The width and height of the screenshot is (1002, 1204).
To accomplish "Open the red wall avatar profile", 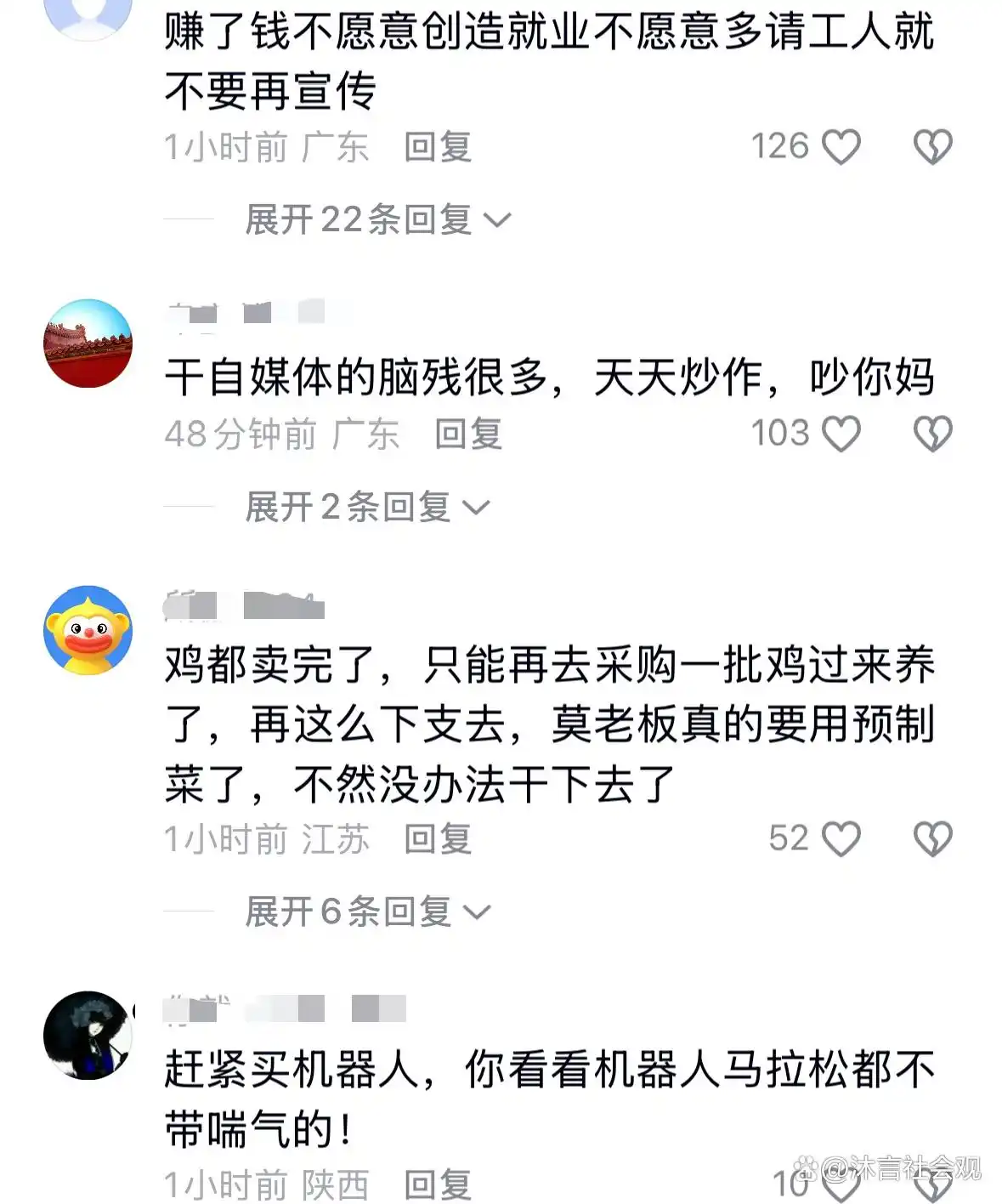I will [x=88, y=344].
